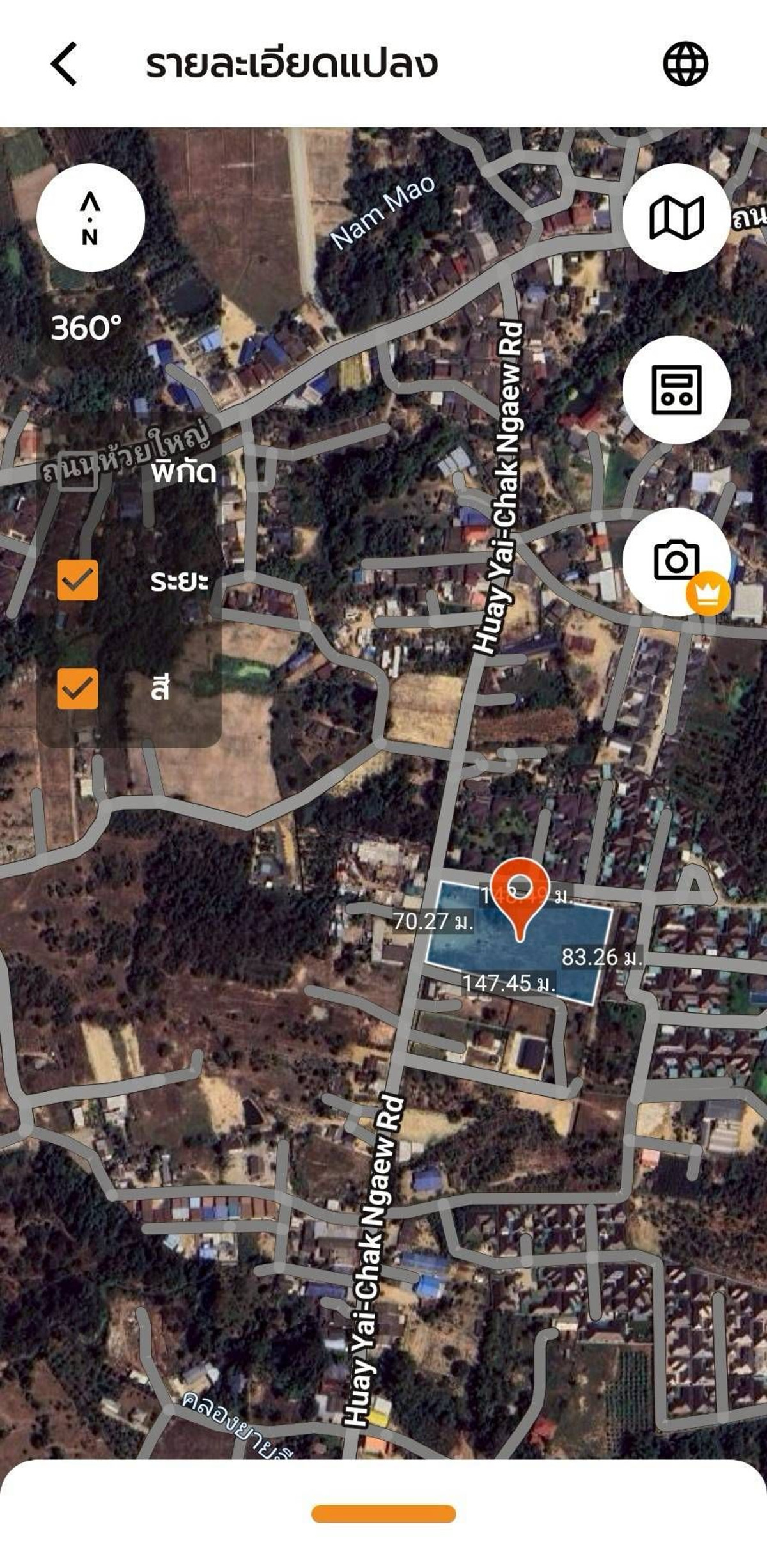Open the map layers button
The width and height of the screenshot is (767, 1568).
676,218
